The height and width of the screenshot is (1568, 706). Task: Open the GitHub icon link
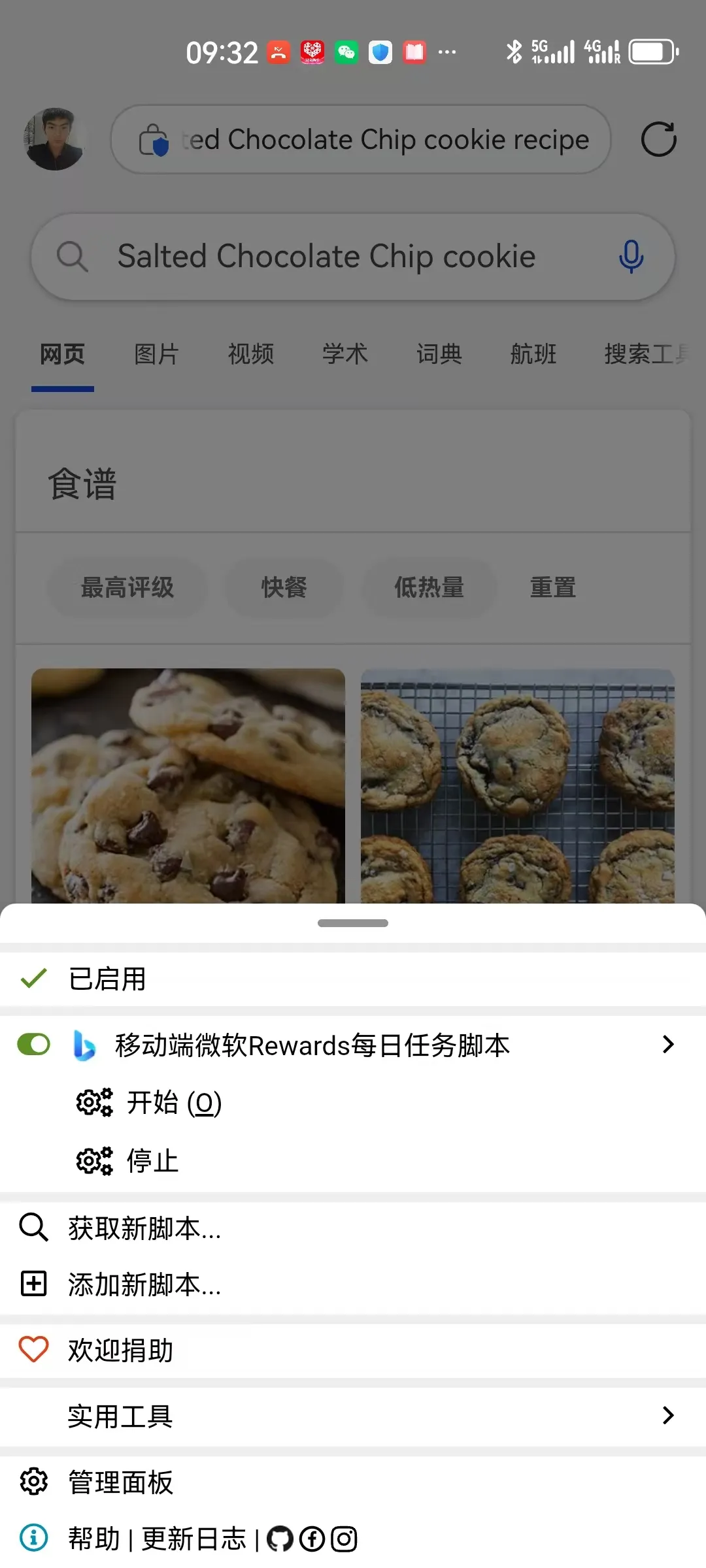[280, 1539]
